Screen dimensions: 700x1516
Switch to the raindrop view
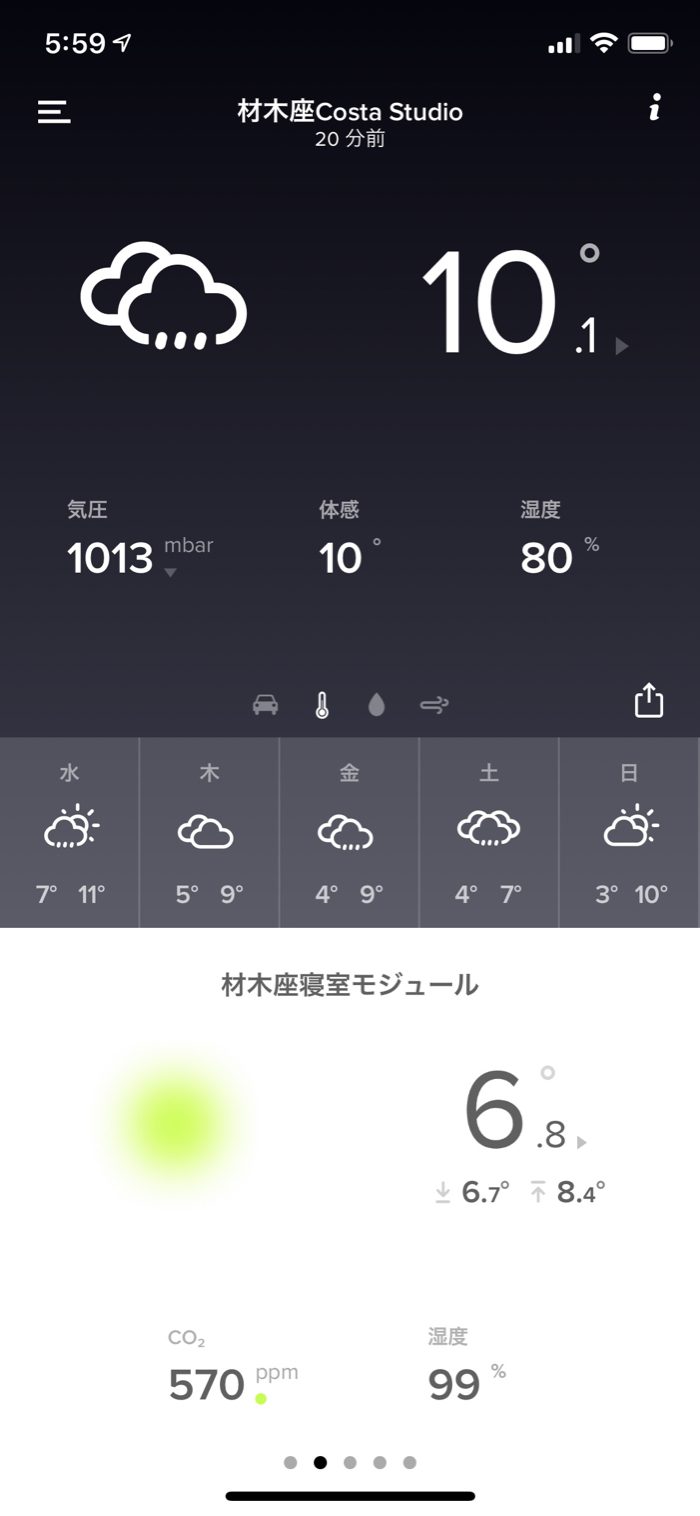(x=376, y=705)
